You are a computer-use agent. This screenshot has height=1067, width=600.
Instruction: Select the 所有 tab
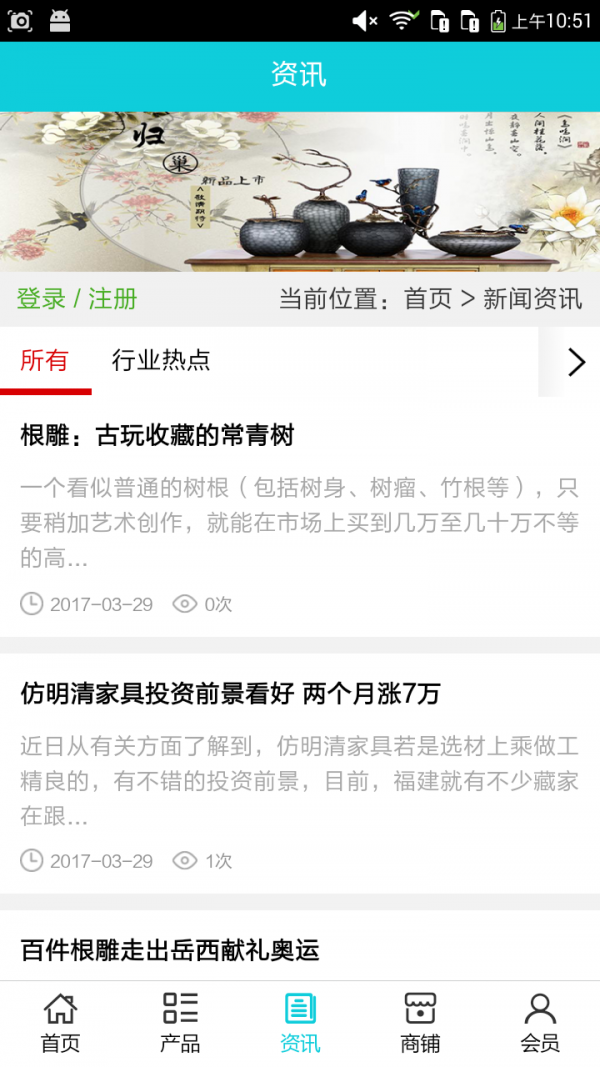tap(44, 361)
